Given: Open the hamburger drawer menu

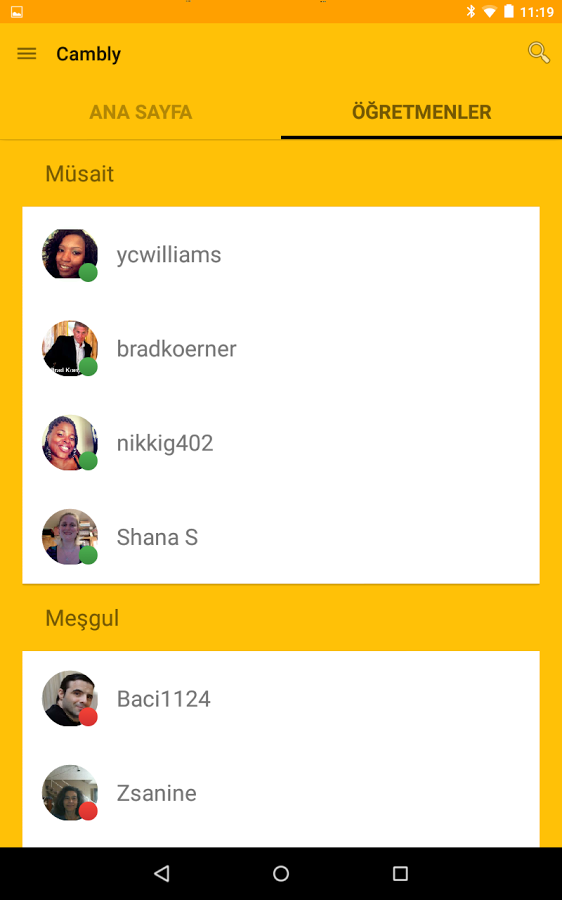Looking at the screenshot, I should (26, 53).
